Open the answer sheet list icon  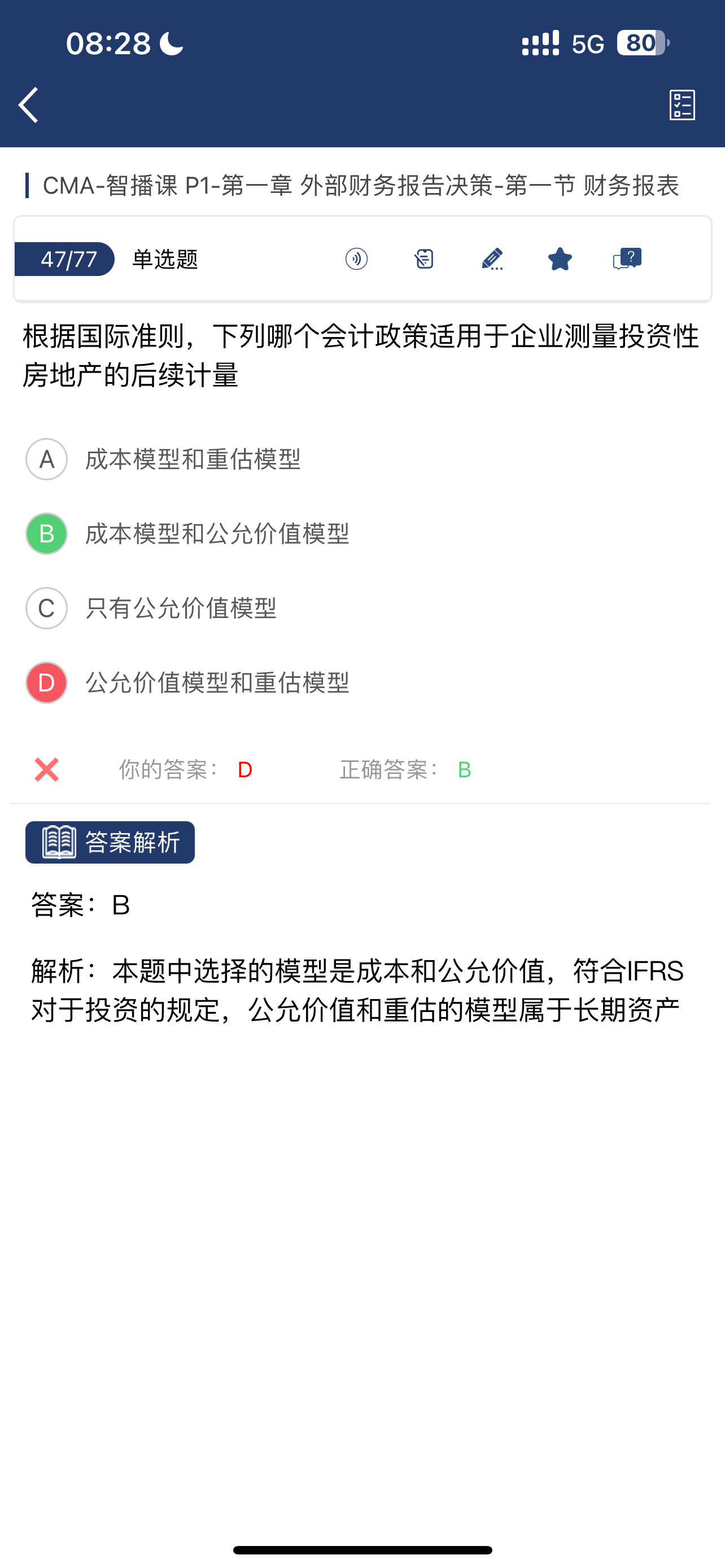coord(682,104)
